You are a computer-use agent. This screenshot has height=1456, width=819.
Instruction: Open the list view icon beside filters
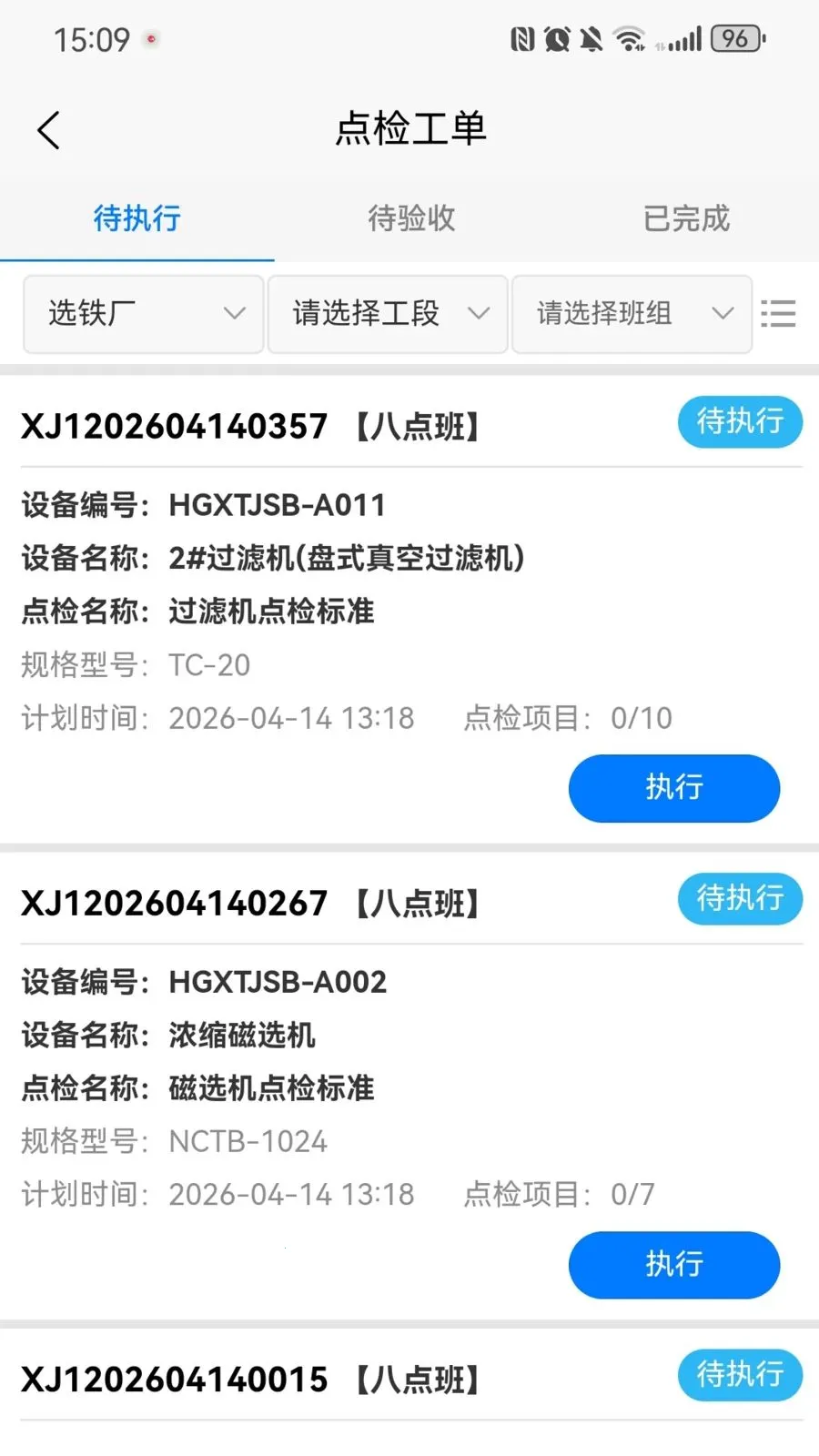tap(778, 314)
